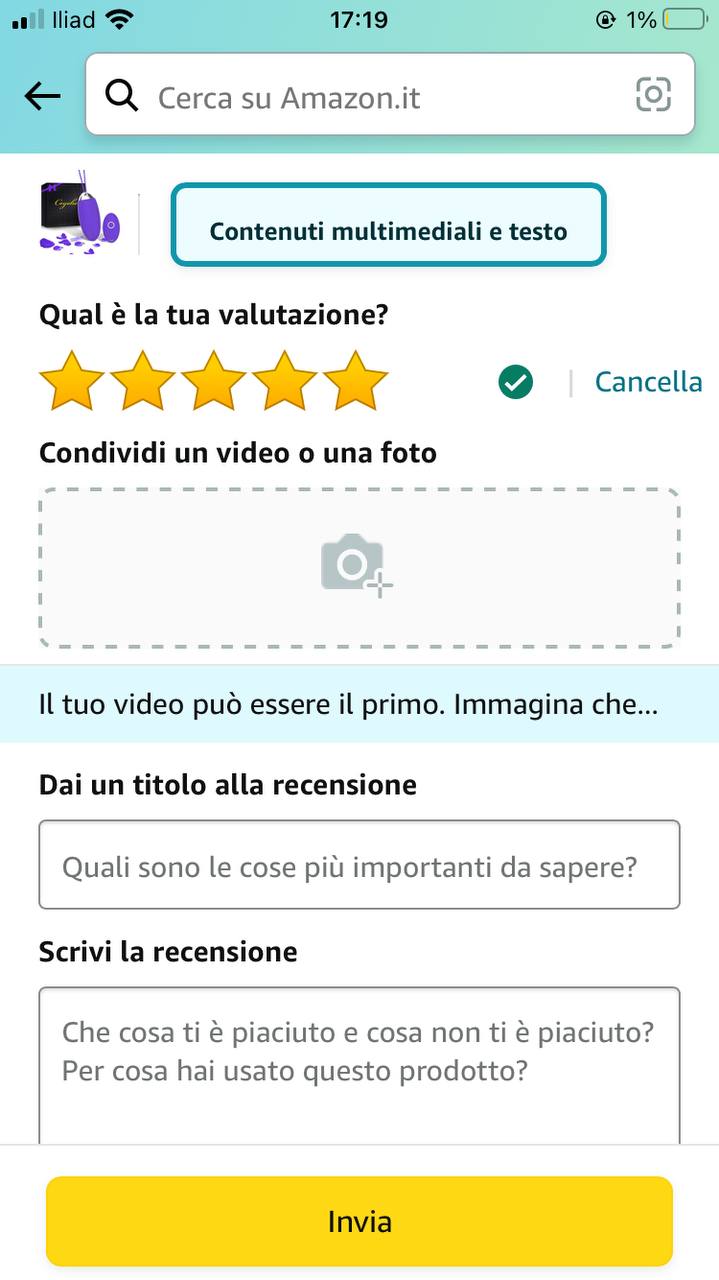Tap Cancella to clear the rating
The width and height of the screenshot is (719, 1280).
[x=648, y=382]
